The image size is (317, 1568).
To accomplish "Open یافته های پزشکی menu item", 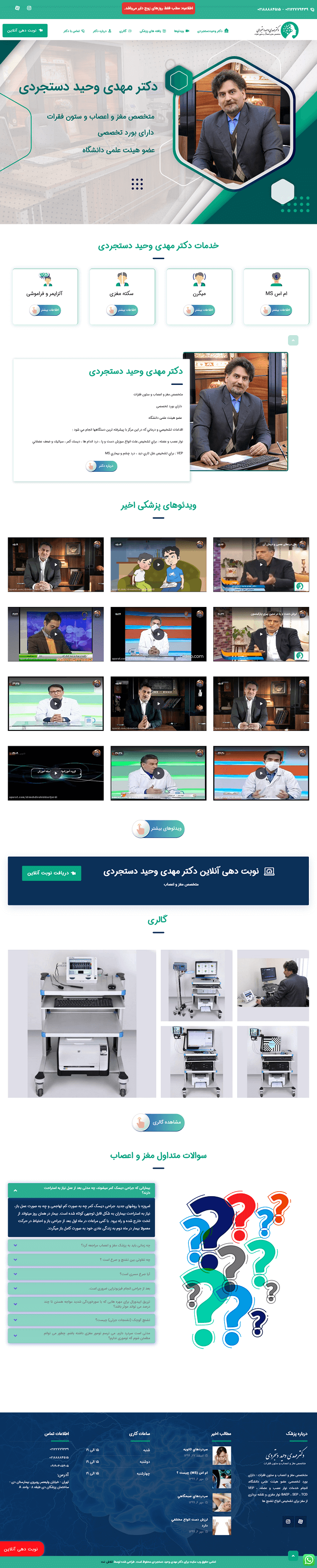I will [153, 30].
